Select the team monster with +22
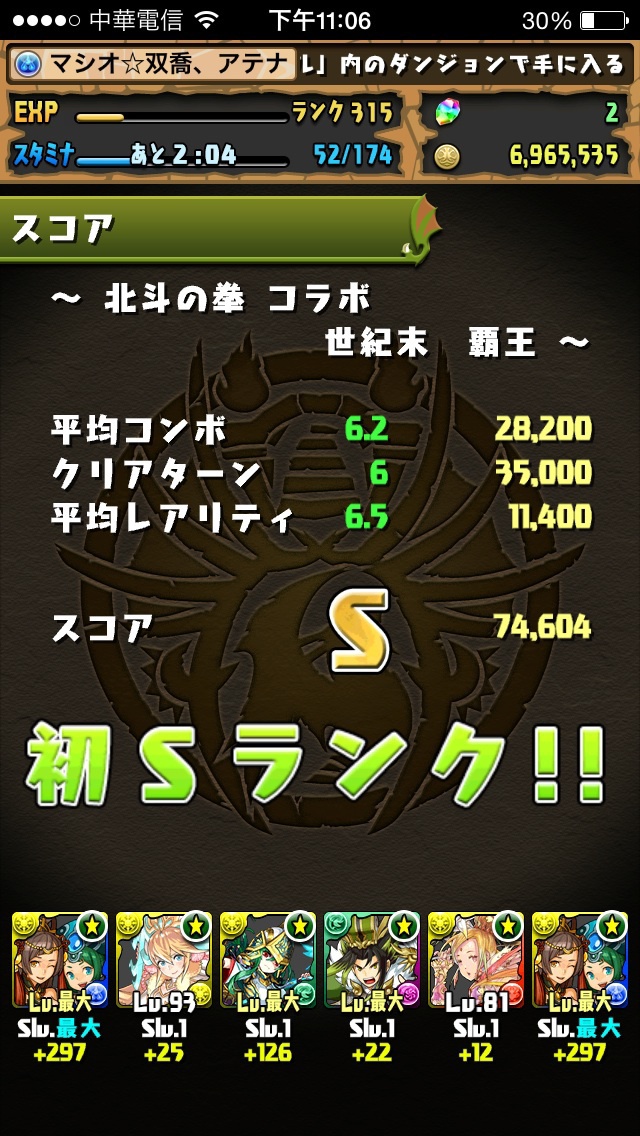 click(x=372, y=960)
